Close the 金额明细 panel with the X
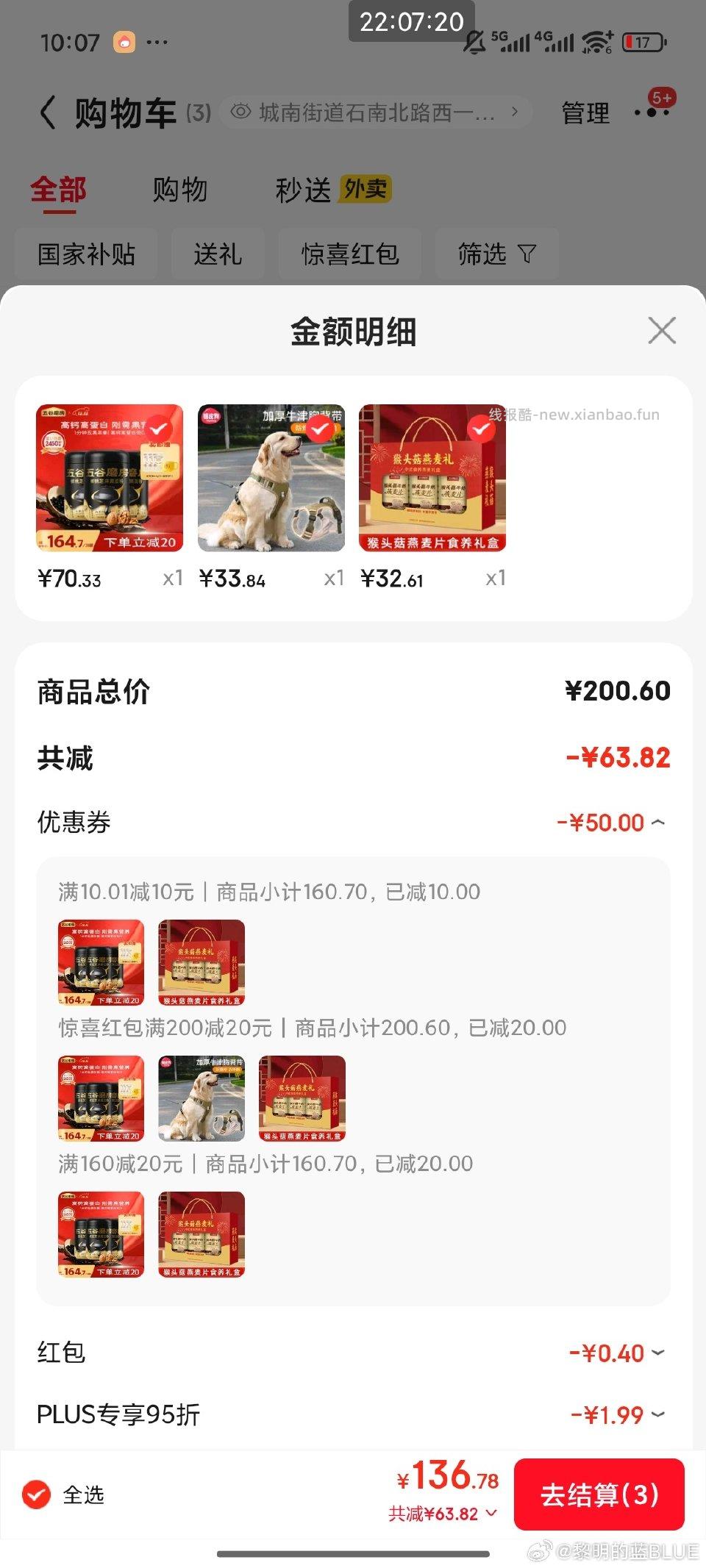The width and height of the screenshot is (706, 1568). (661, 330)
